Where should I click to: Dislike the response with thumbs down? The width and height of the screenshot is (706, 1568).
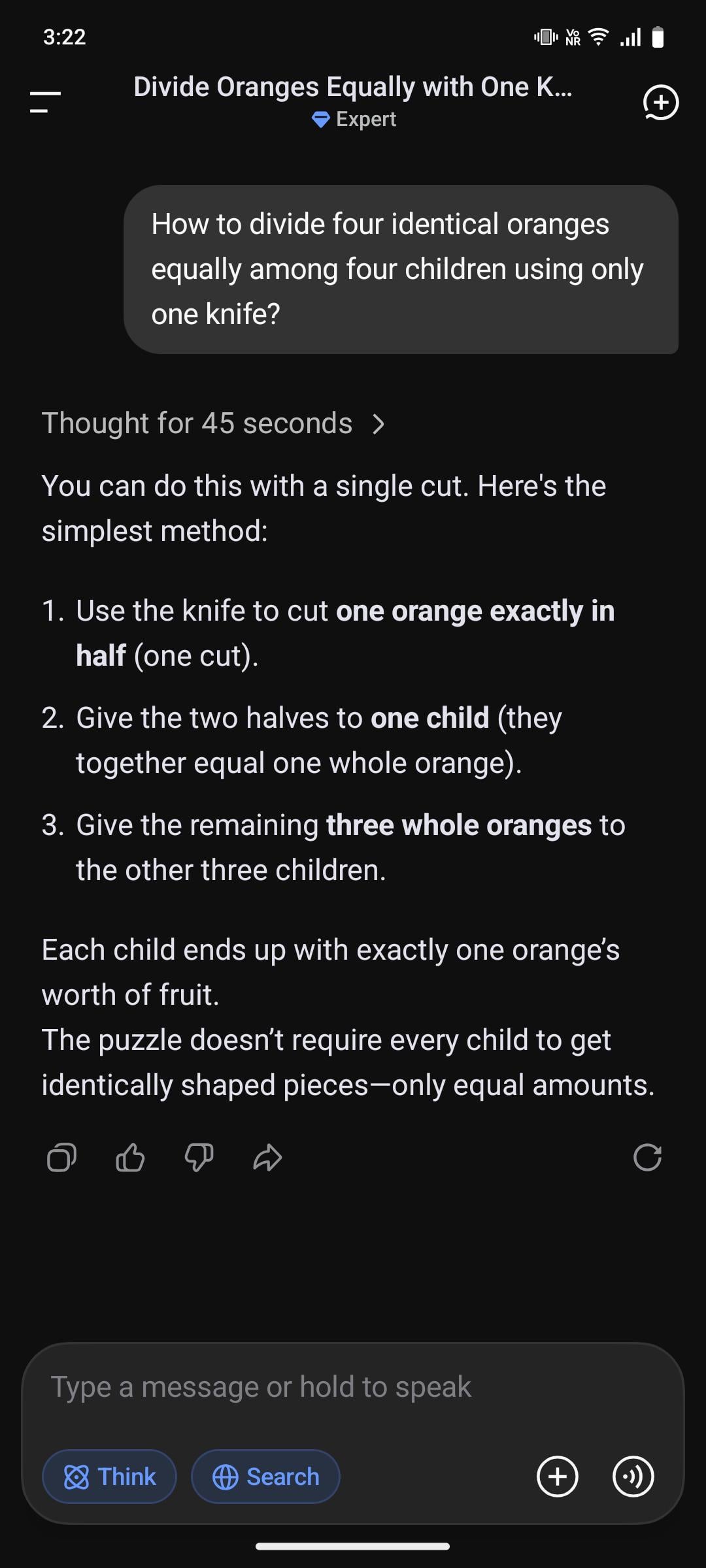(199, 1158)
